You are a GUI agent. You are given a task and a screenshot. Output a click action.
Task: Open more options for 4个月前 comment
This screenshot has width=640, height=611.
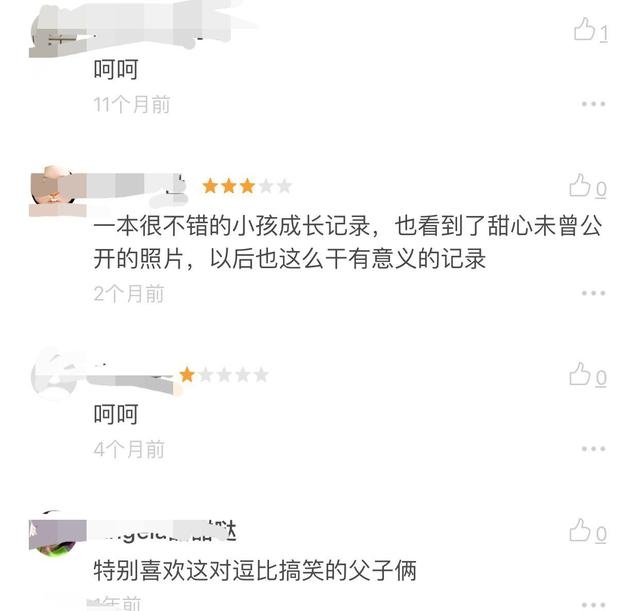(x=593, y=450)
